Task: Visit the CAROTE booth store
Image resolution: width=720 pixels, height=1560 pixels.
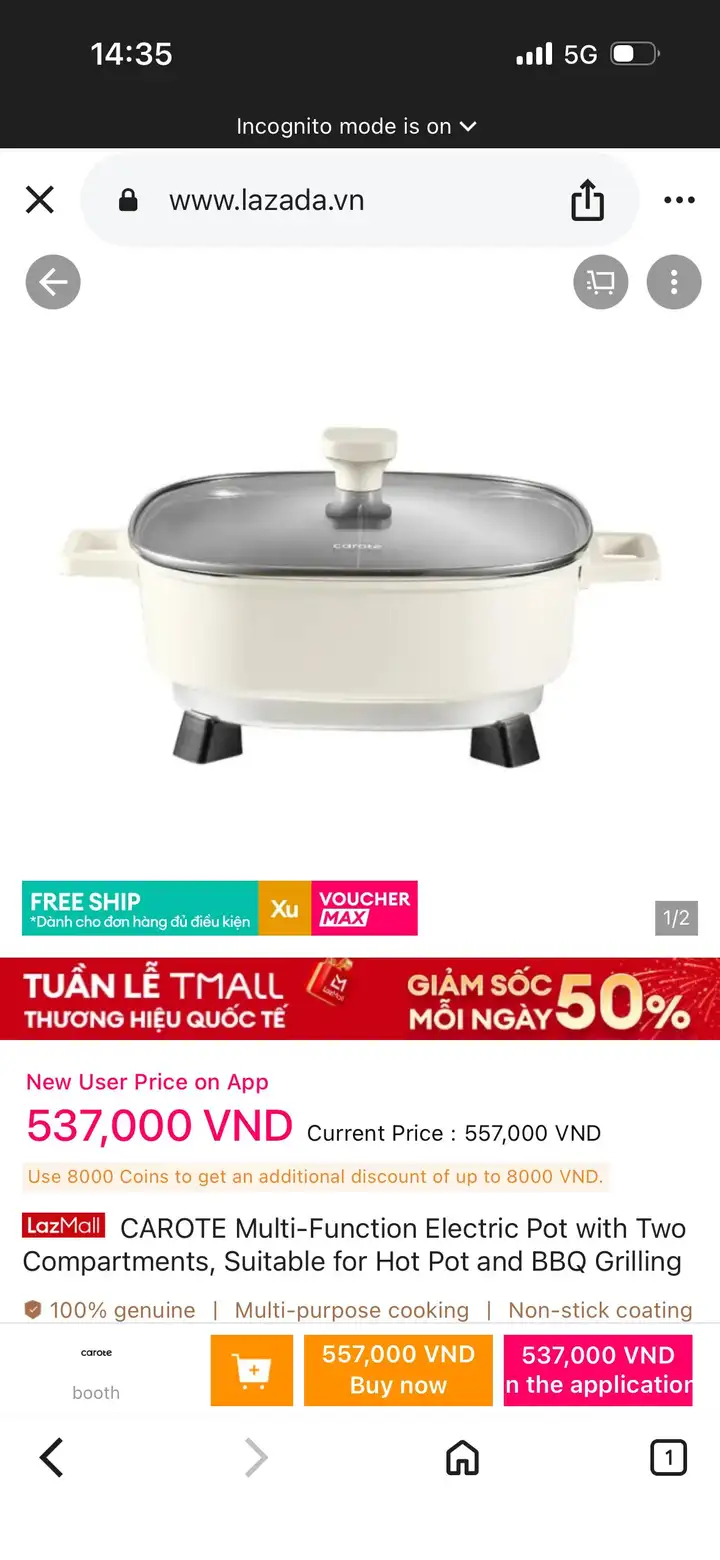Action: click(96, 1371)
